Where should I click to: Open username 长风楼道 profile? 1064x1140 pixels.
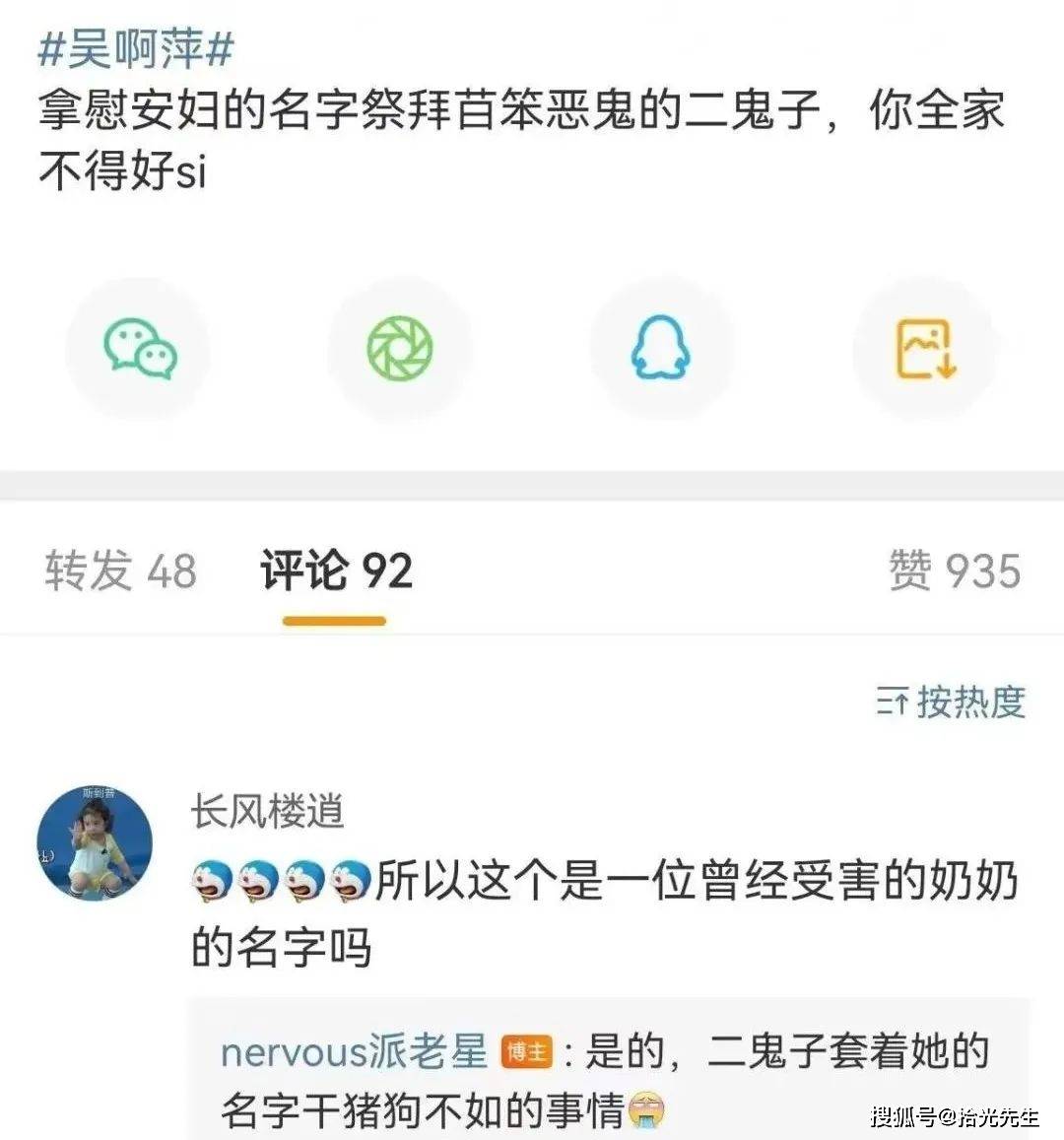267,812
